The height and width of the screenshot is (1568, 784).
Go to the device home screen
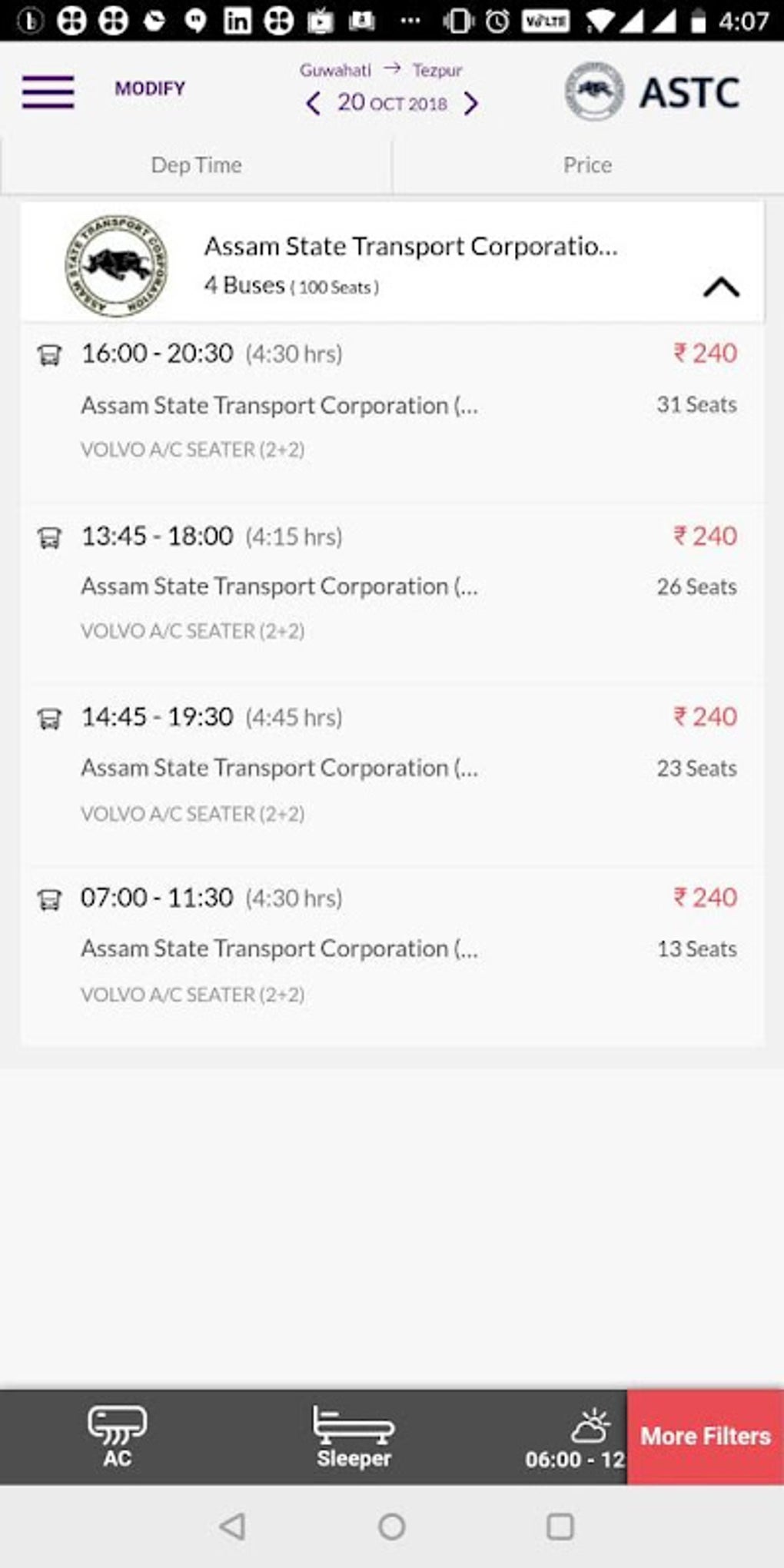tap(392, 1526)
